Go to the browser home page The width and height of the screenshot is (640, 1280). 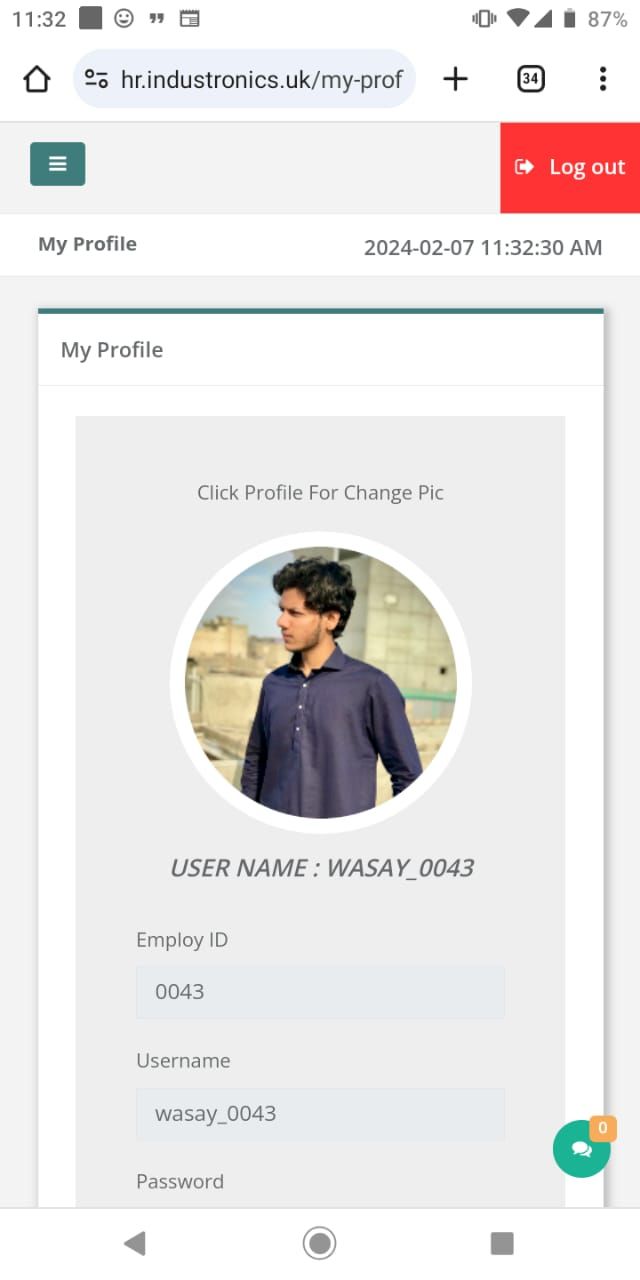coord(37,79)
